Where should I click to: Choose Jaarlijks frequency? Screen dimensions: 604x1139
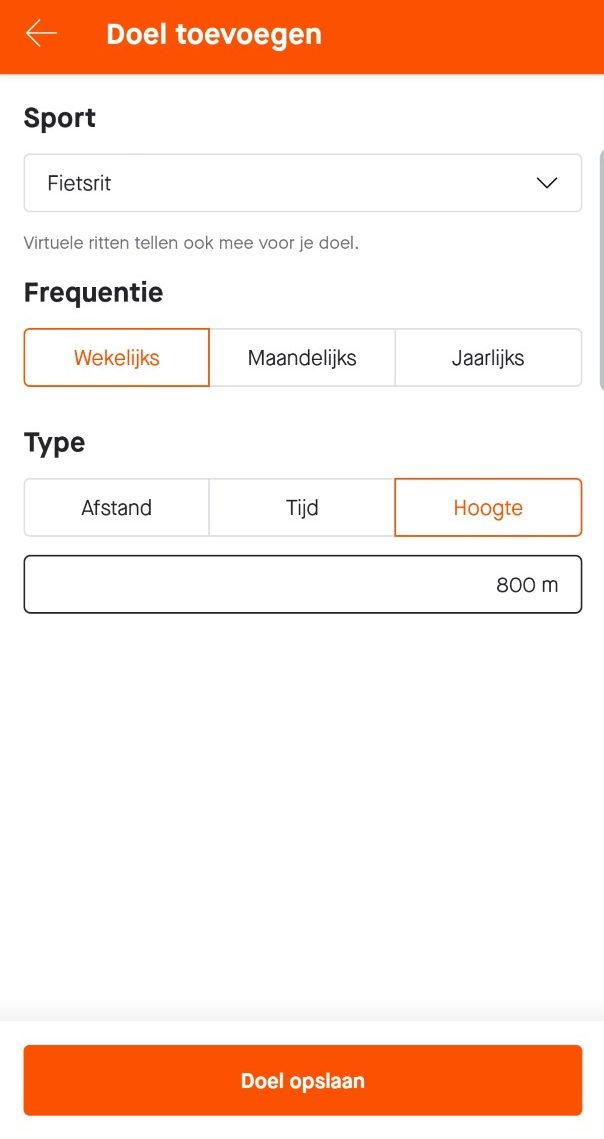(x=488, y=357)
